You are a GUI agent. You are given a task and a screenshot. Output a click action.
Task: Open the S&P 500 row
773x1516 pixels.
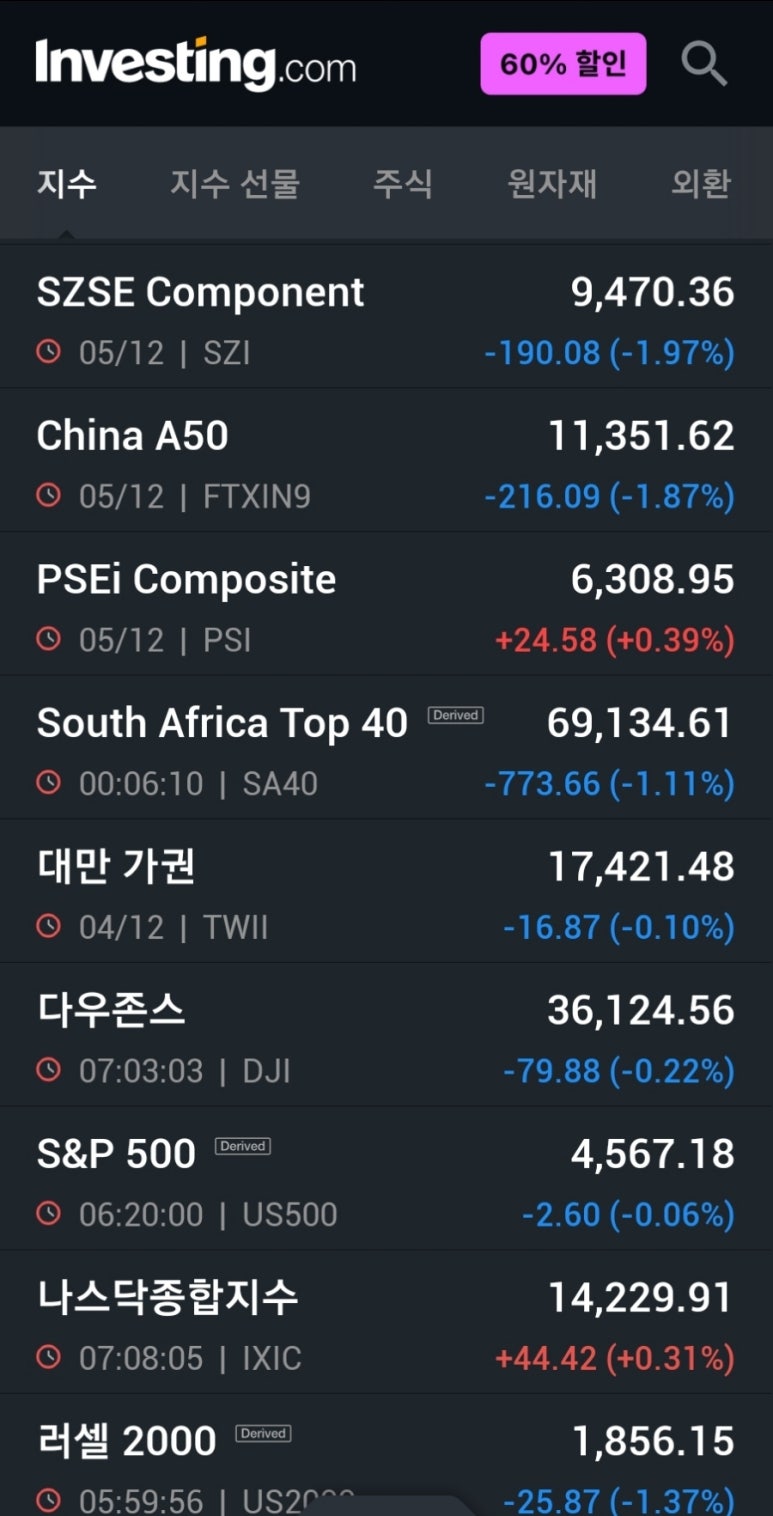tap(386, 1178)
